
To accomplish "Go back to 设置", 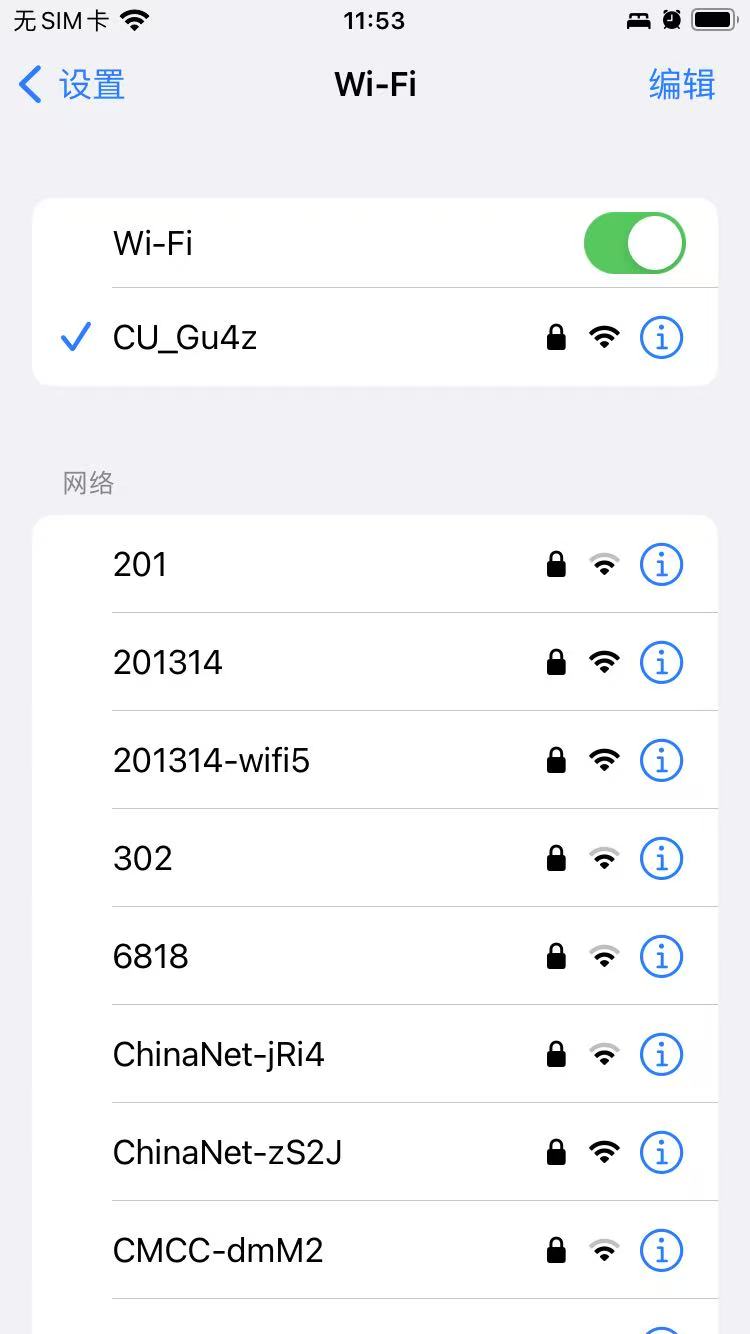I will coord(72,85).
